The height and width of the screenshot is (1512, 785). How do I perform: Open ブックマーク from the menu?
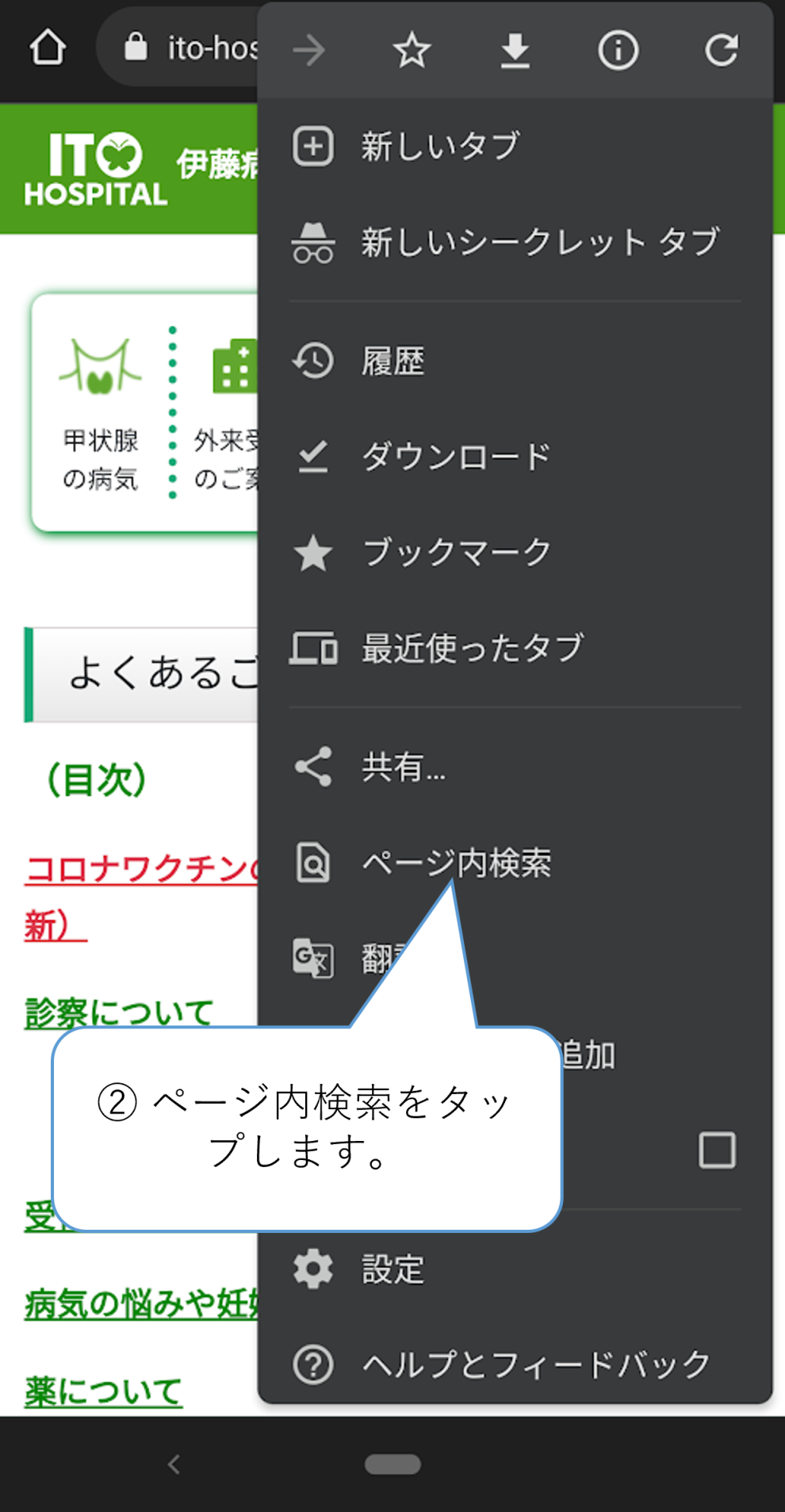456,553
